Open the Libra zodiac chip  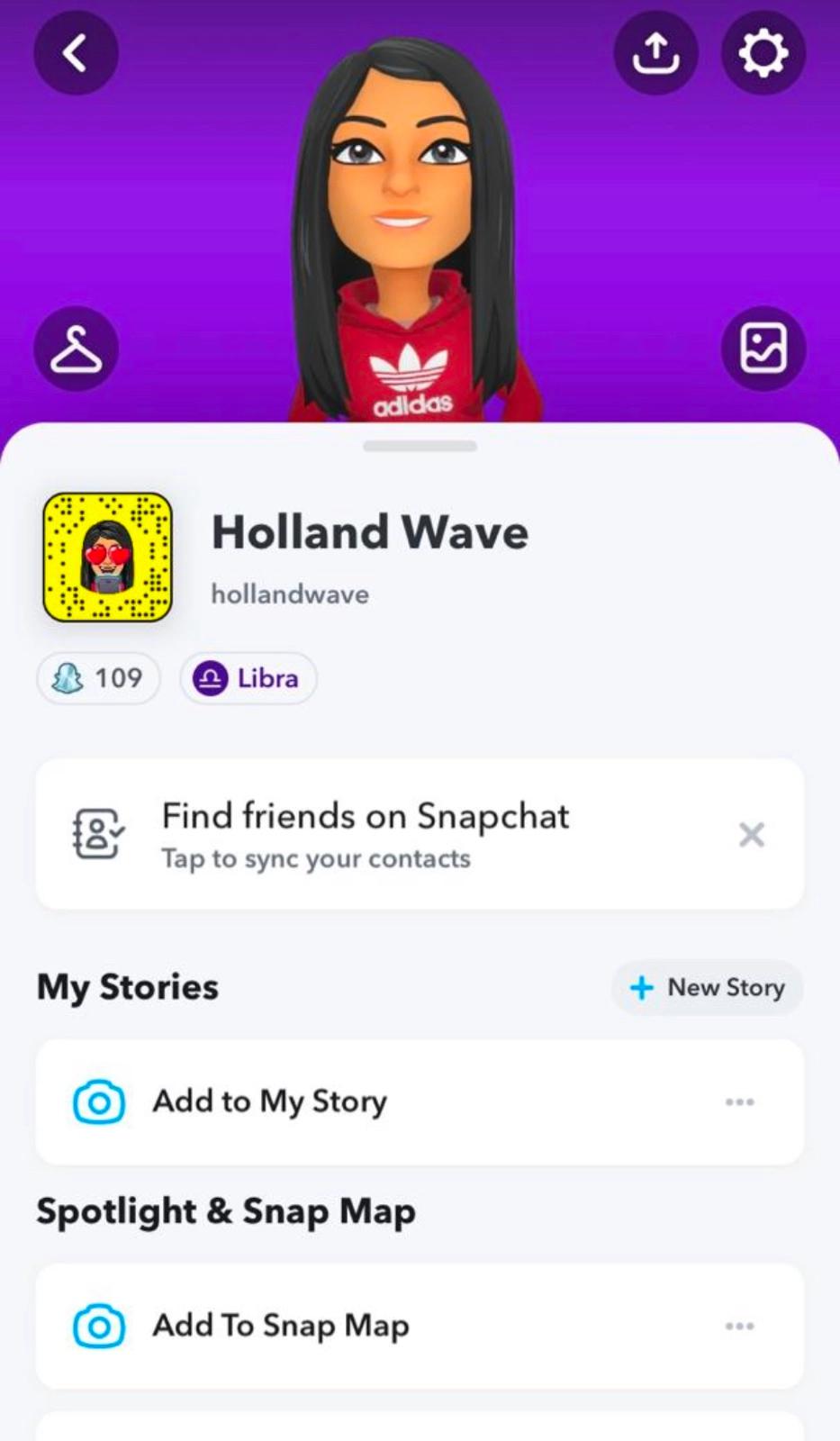[x=248, y=678]
